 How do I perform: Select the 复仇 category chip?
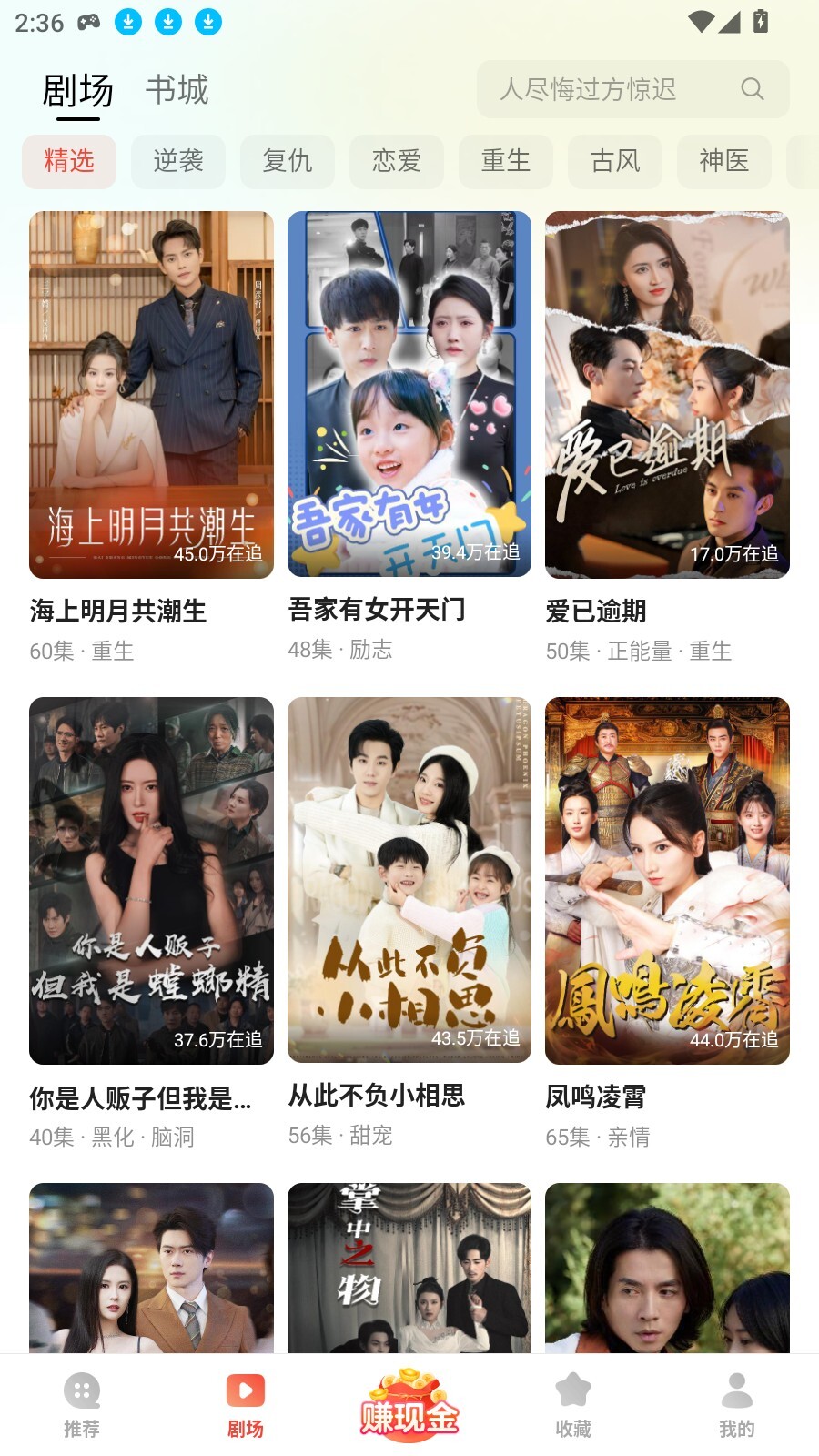(288, 162)
